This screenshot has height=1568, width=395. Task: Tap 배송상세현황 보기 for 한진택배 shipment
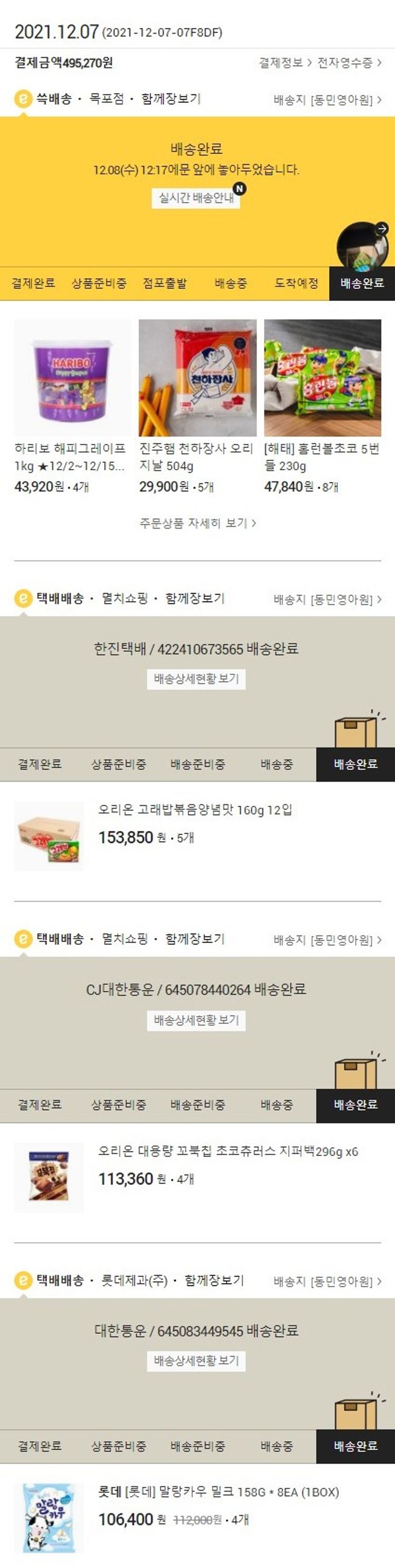pos(196,679)
